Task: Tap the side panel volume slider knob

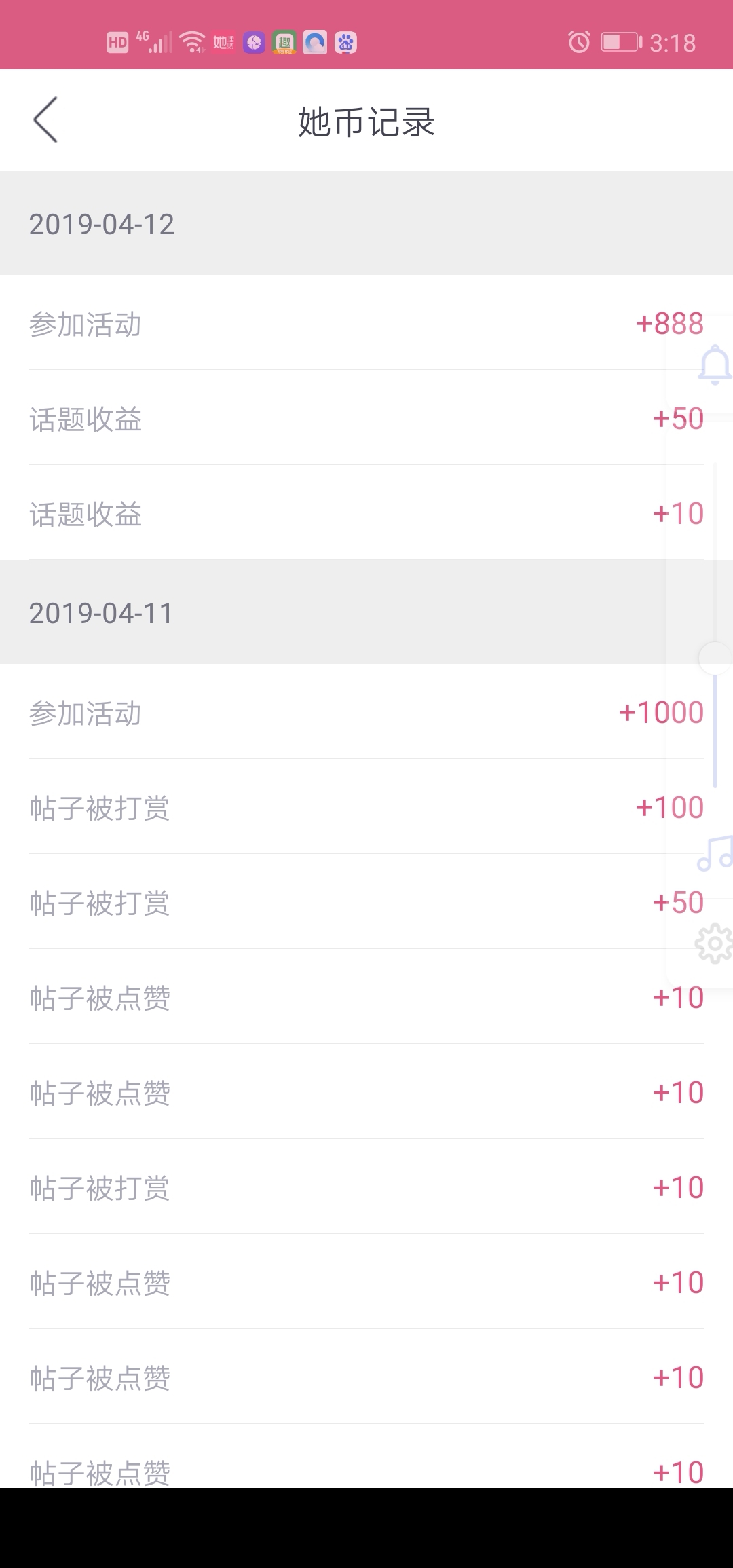Action: pyautogui.click(x=715, y=658)
